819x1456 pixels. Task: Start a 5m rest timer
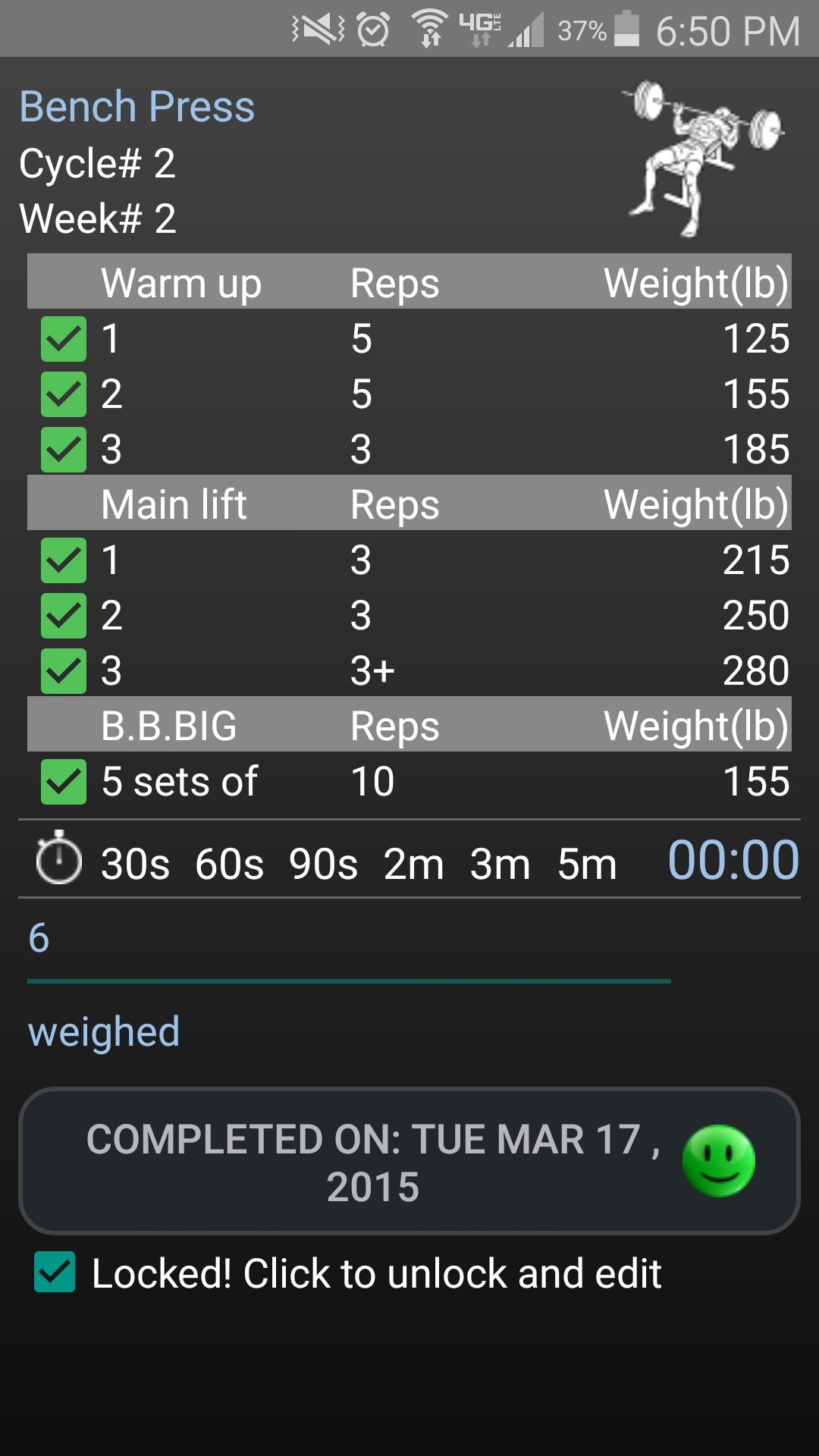tap(587, 863)
